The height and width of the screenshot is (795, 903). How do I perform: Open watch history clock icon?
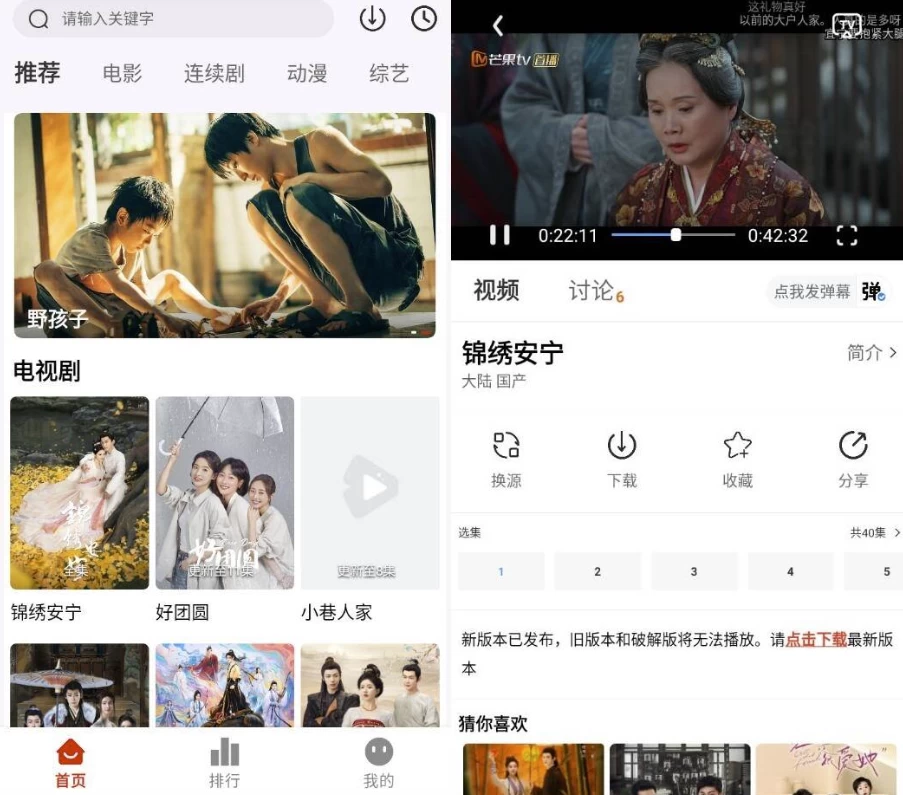click(x=424, y=19)
